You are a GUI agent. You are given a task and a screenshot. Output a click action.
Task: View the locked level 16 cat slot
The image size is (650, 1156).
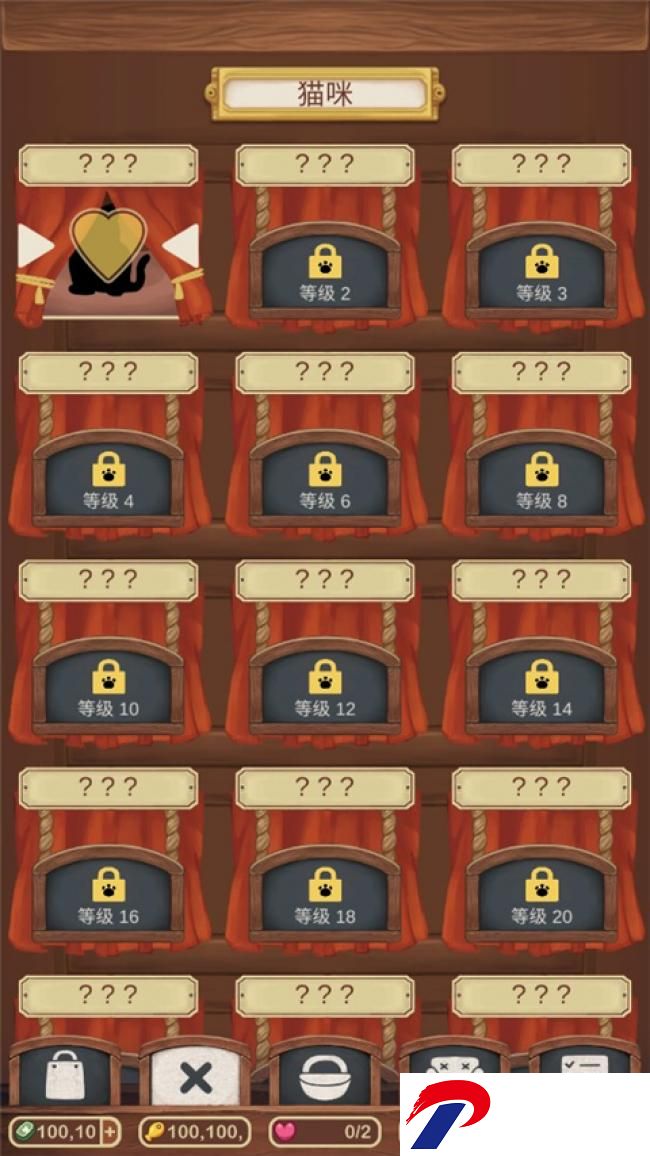[108, 895]
